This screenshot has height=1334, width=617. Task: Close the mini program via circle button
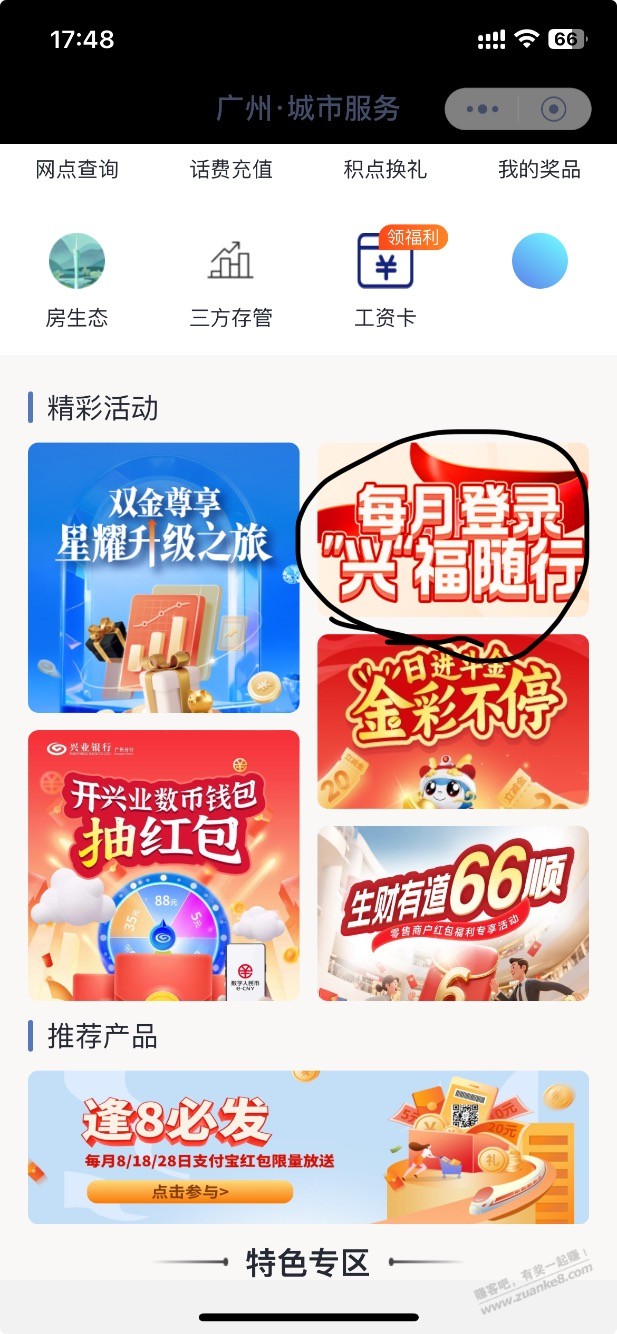pos(552,109)
